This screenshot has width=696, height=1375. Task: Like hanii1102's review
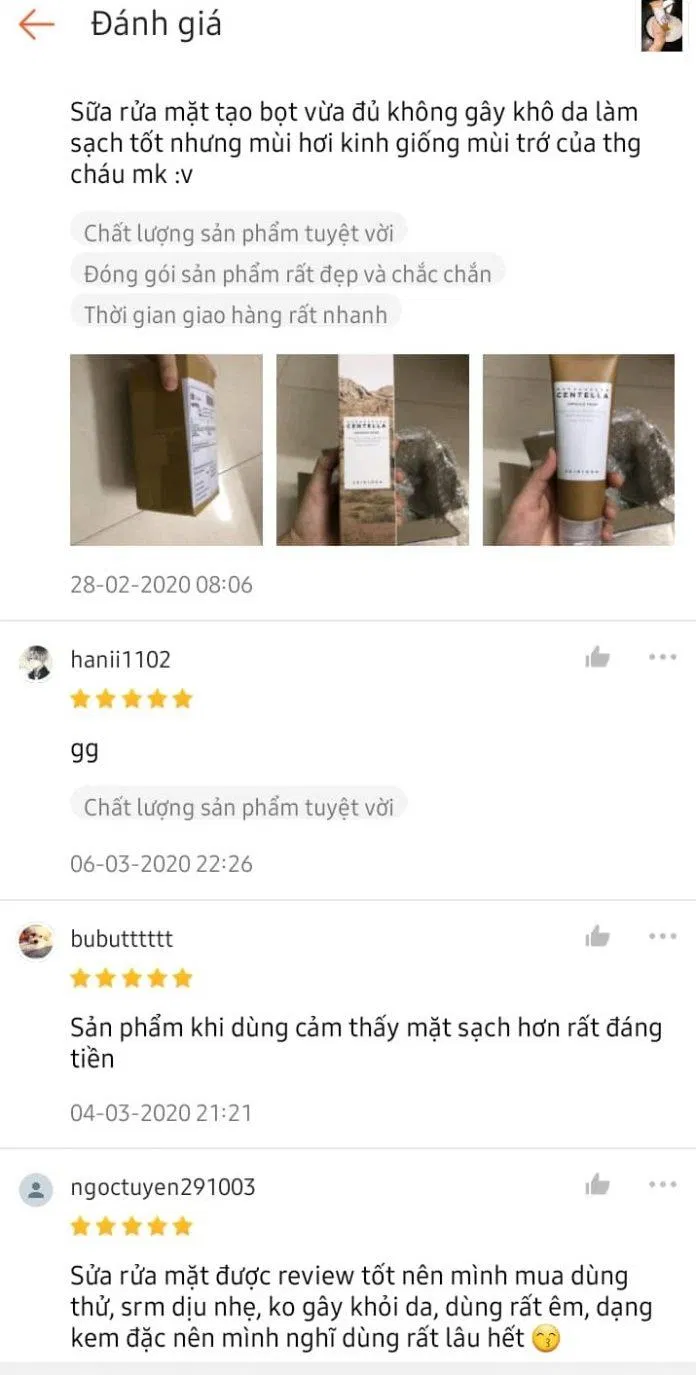pos(598,657)
